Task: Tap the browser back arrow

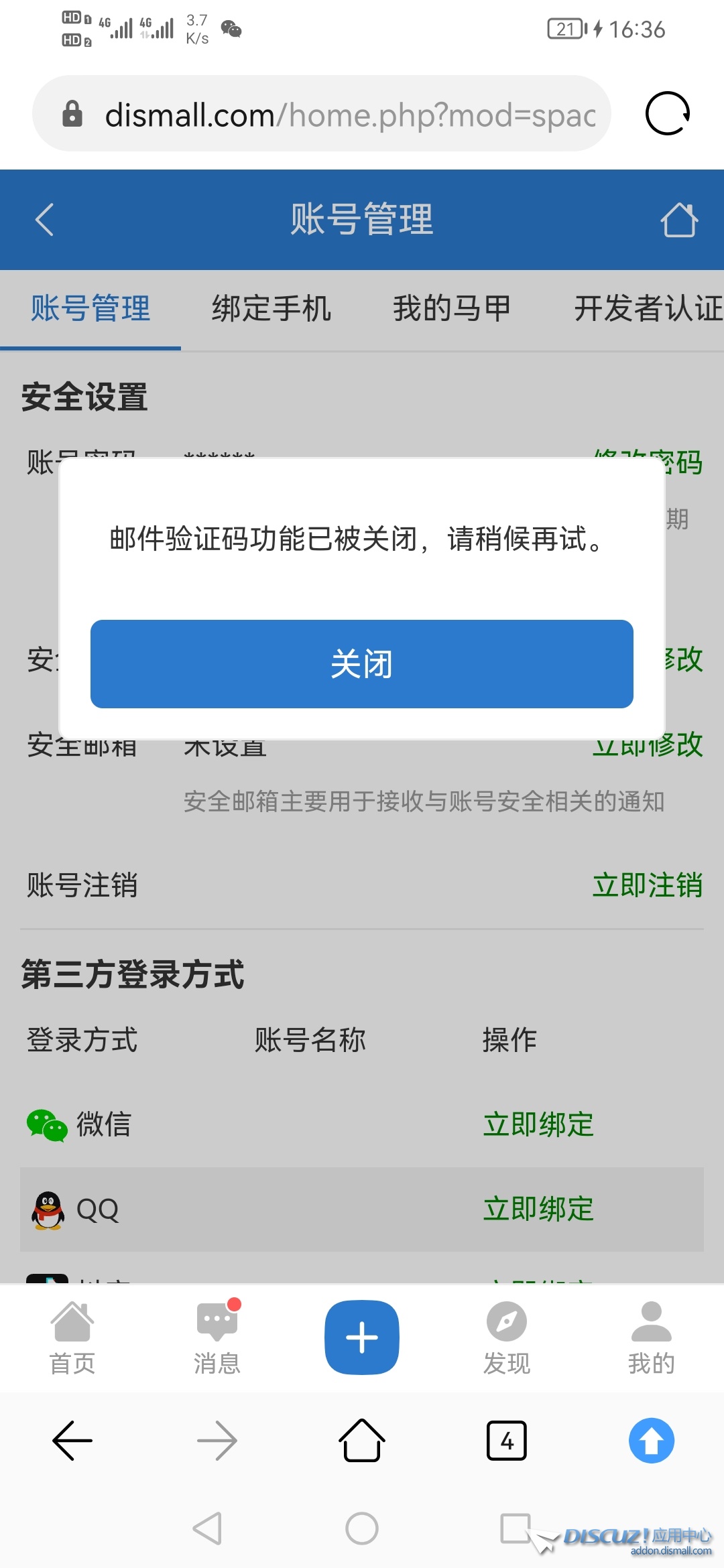Action: click(x=72, y=1441)
